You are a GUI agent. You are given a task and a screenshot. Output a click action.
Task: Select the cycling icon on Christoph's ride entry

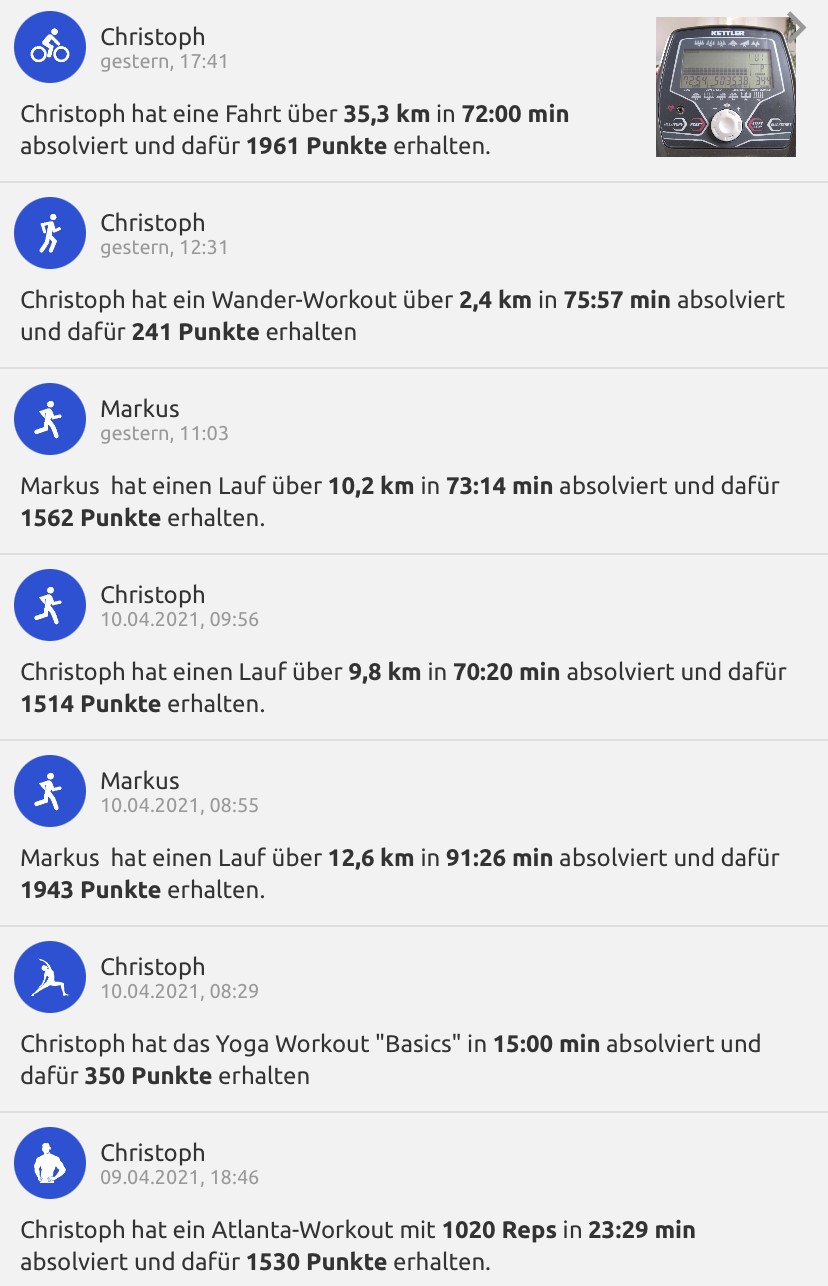(x=49, y=46)
